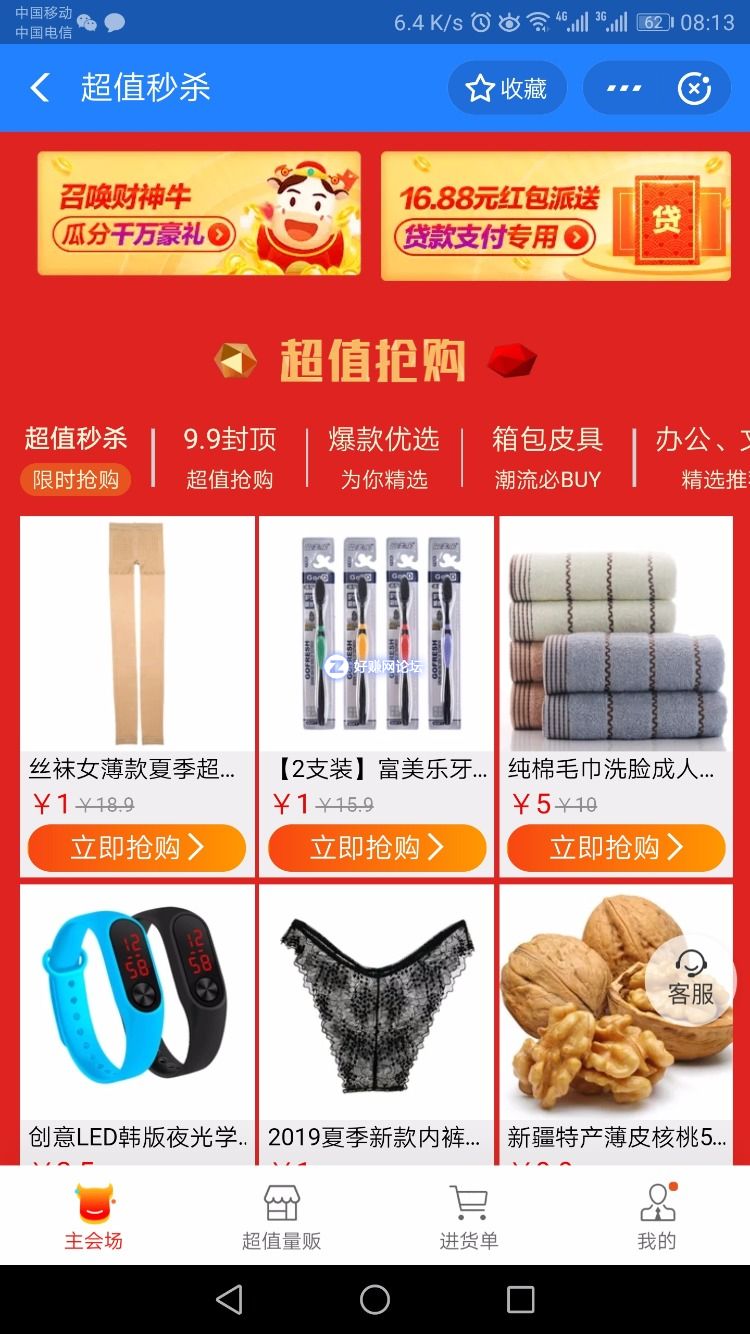The width and height of the screenshot is (750, 1334).
Task: Open the 16.88元红包派送 banner
Action: [555, 215]
